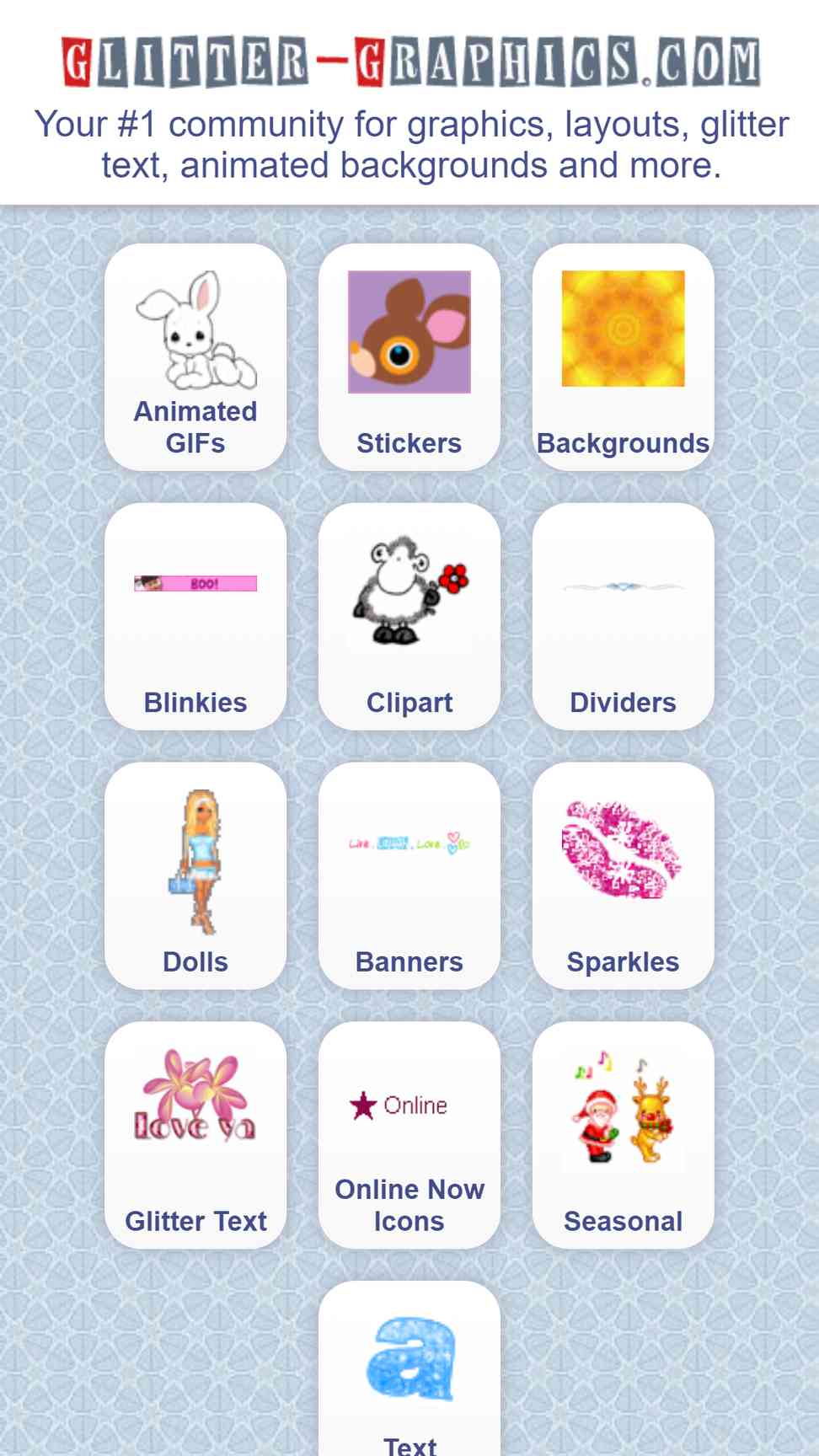Screen dimensions: 819x1456
Task: Open the Backgrounds category tile
Action: click(x=624, y=357)
